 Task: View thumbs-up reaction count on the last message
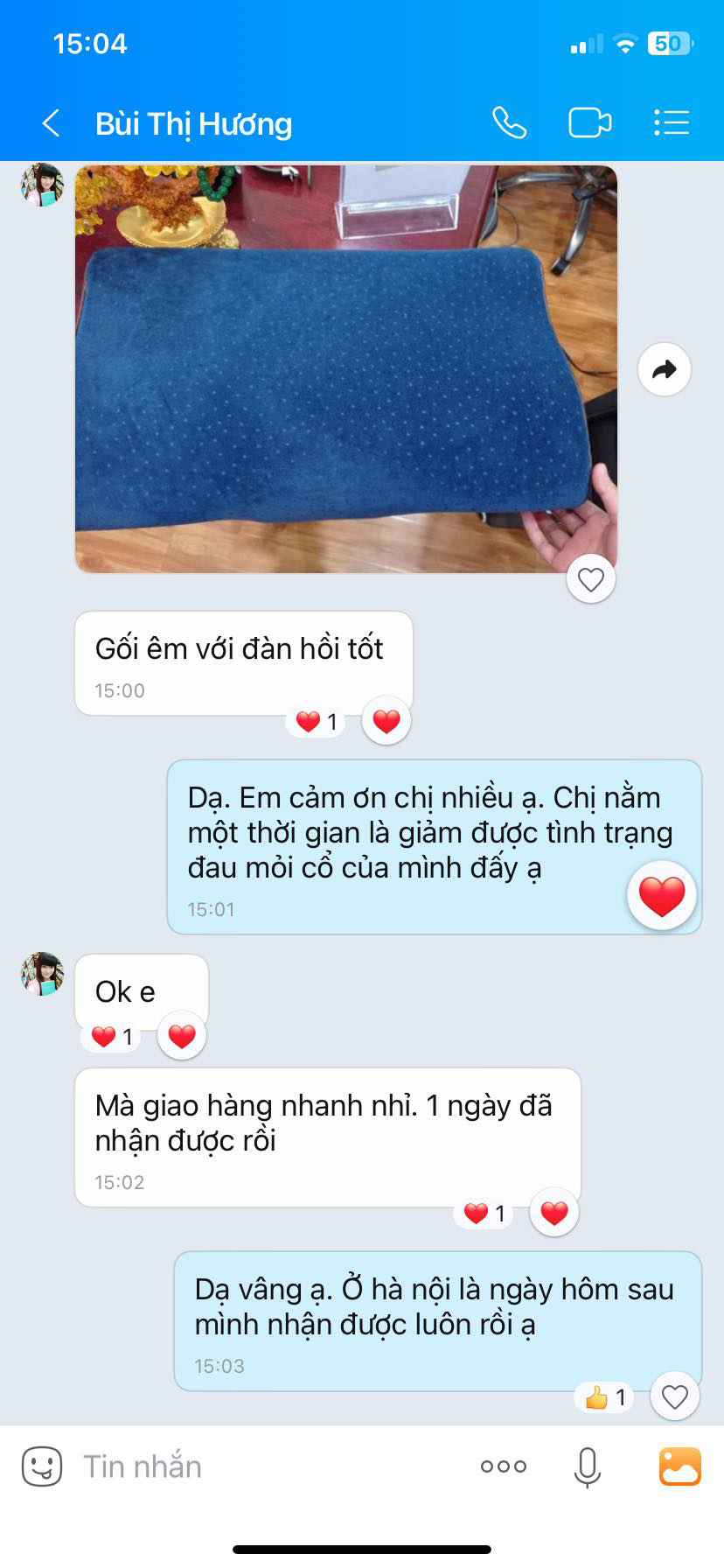(607, 1397)
